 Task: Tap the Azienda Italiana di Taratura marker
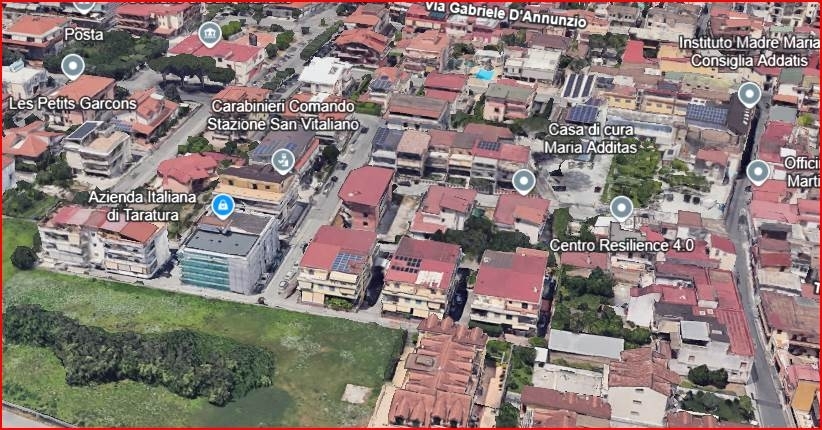point(220,207)
